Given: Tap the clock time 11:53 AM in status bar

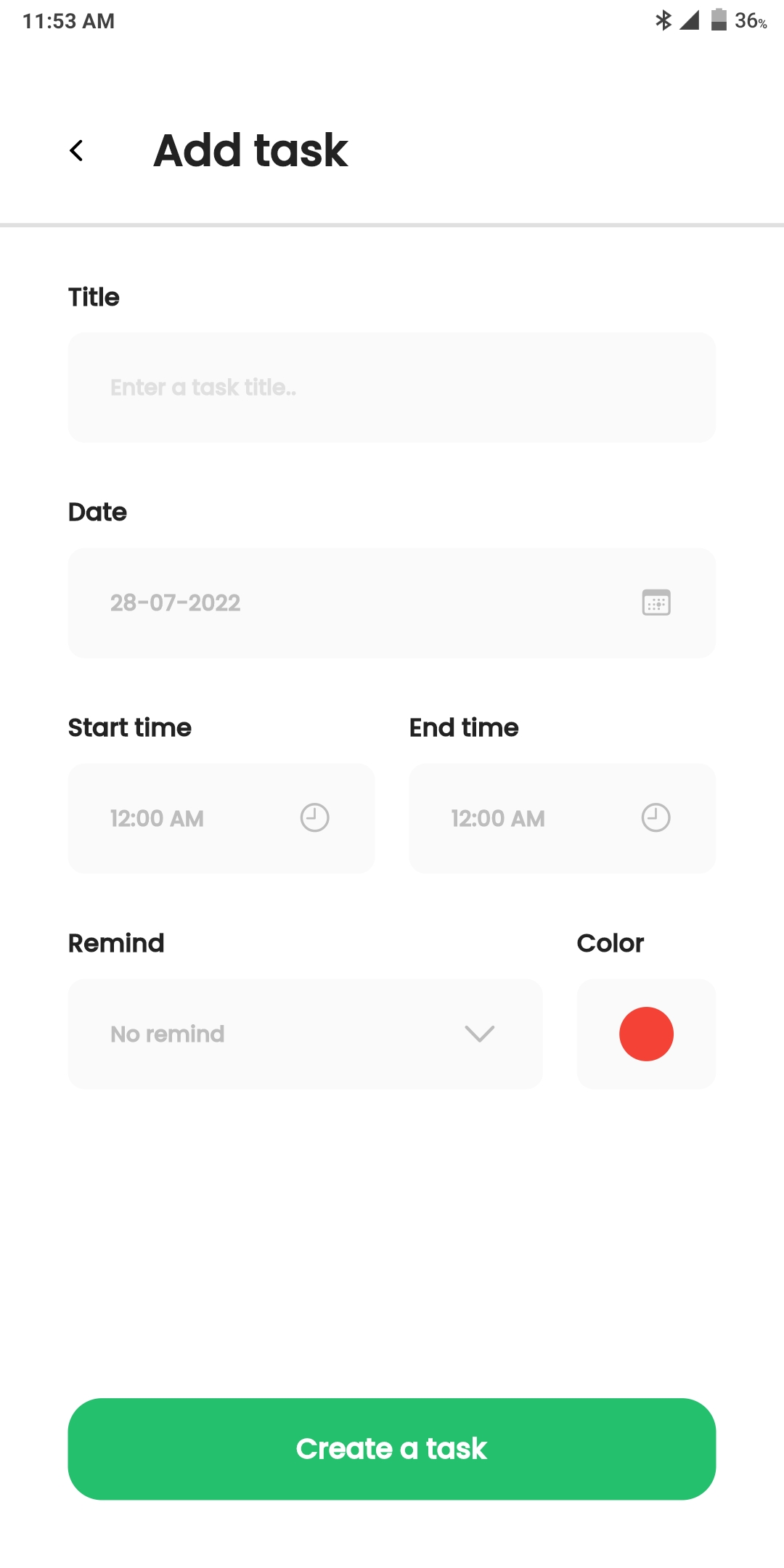Looking at the screenshot, I should 69,21.
